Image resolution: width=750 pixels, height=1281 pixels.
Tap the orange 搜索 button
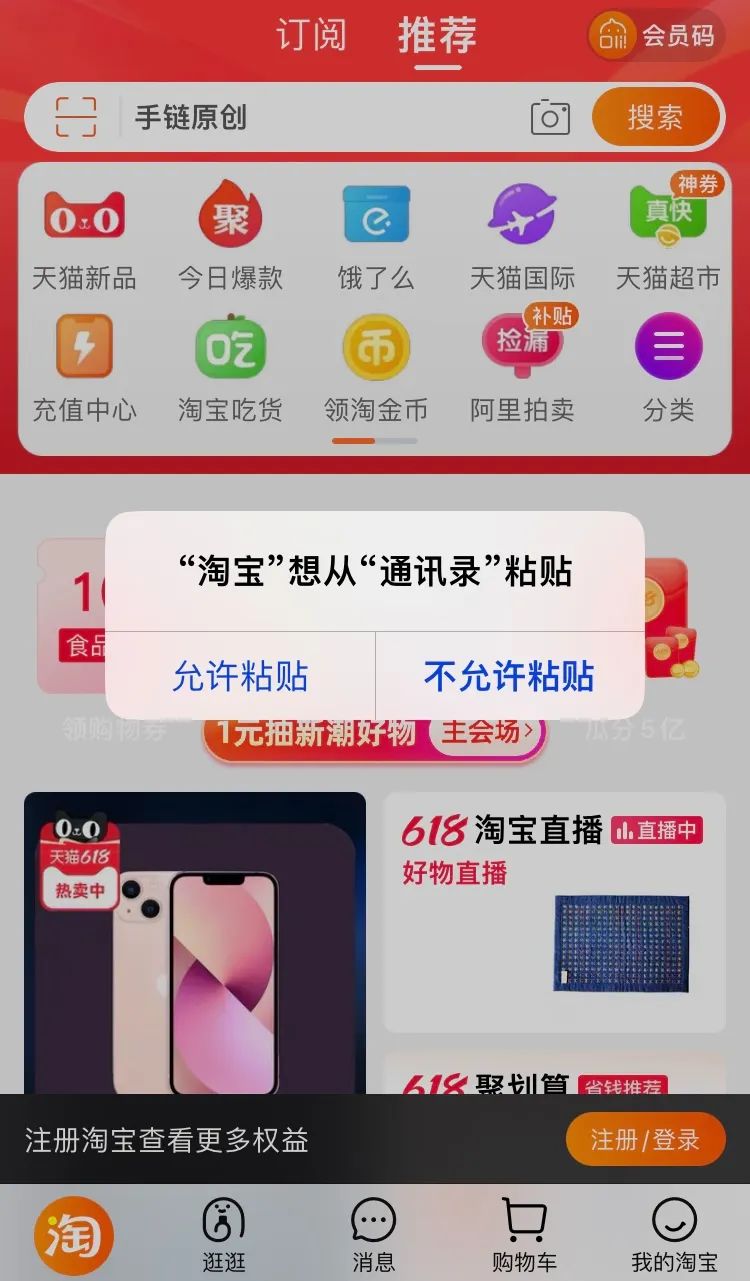coord(655,117)
